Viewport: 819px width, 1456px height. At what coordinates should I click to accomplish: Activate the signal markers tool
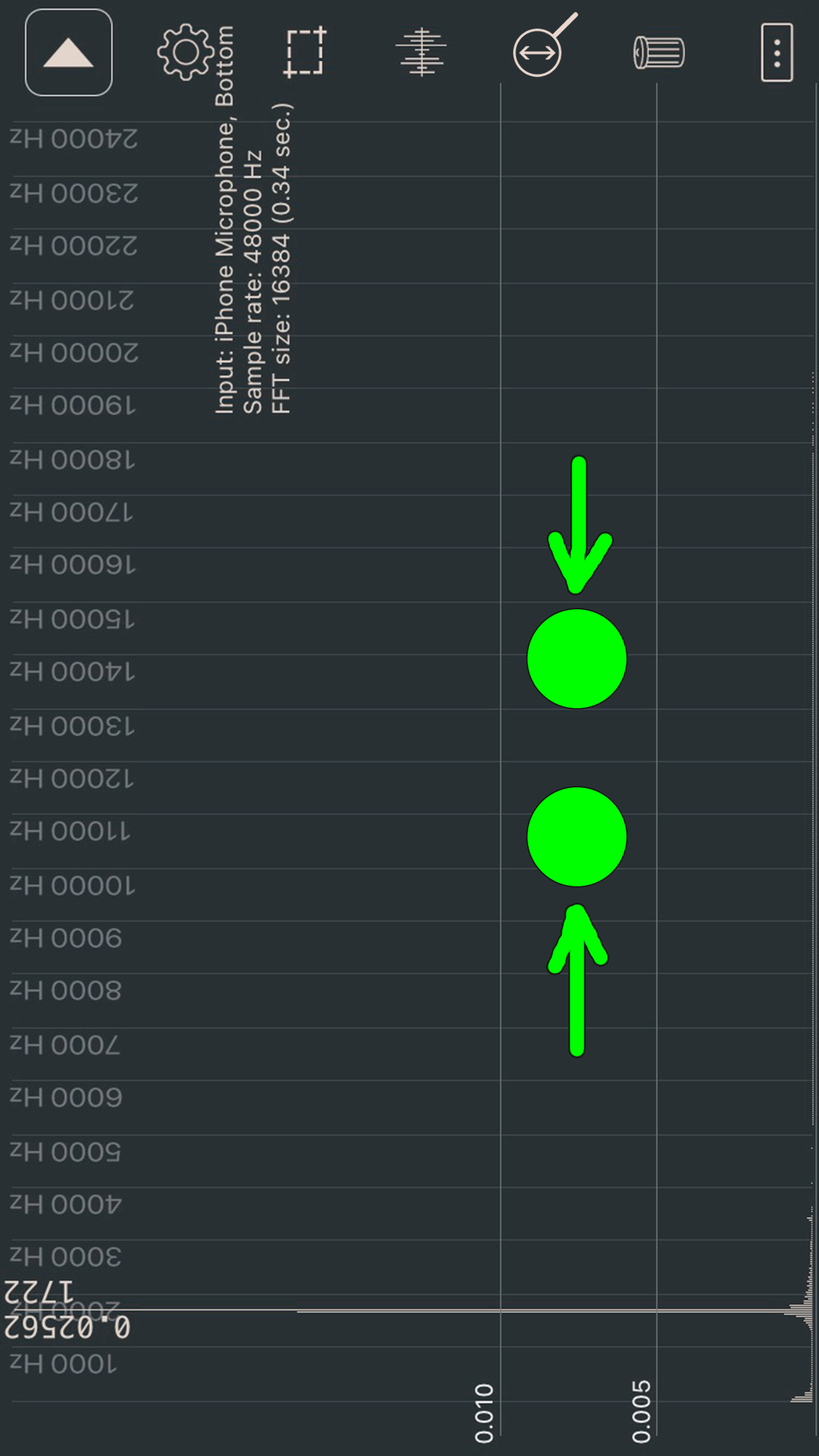coord(421,53)
